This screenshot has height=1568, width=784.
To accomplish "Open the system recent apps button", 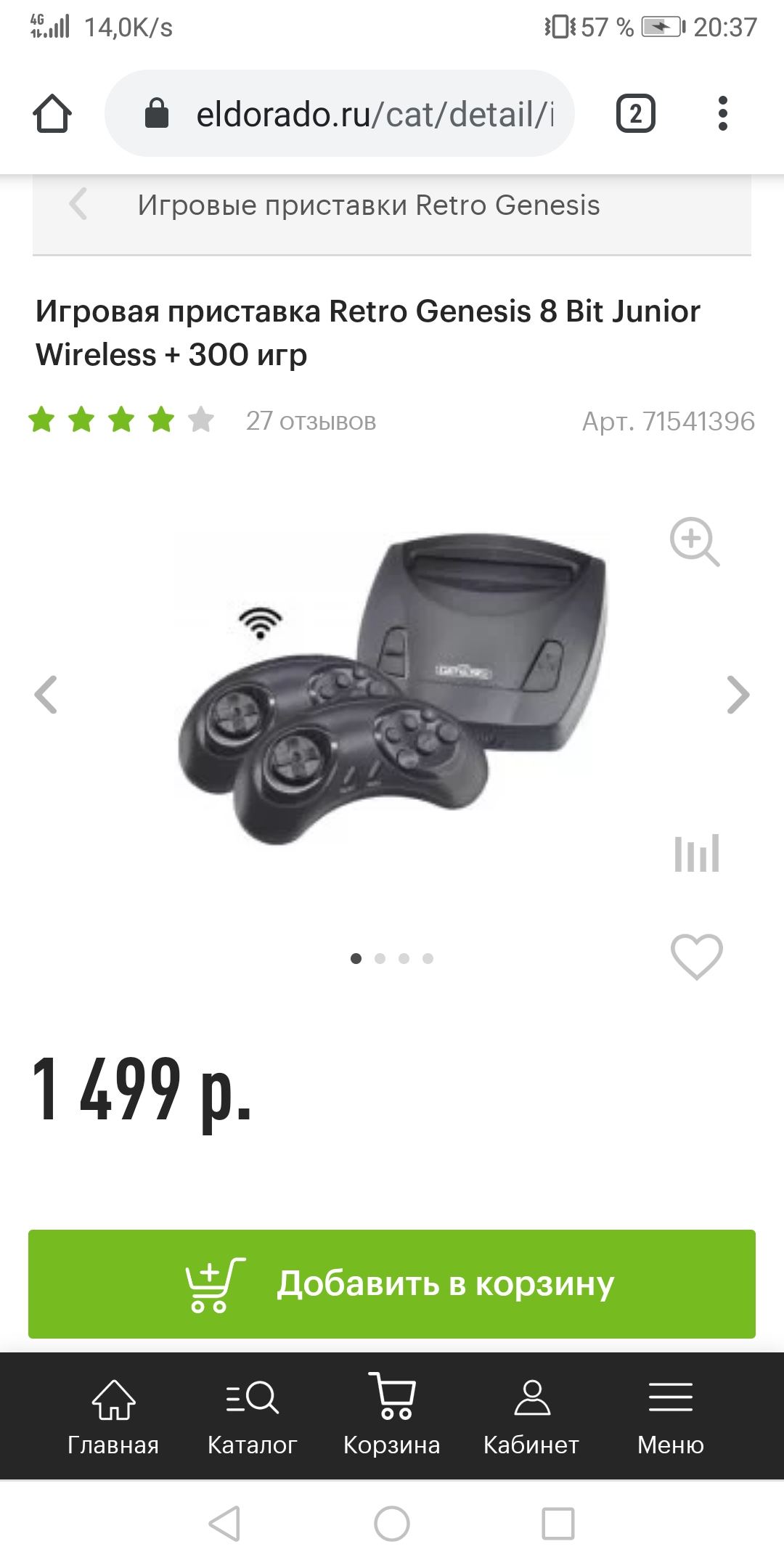I will (x=558, y=1523).
